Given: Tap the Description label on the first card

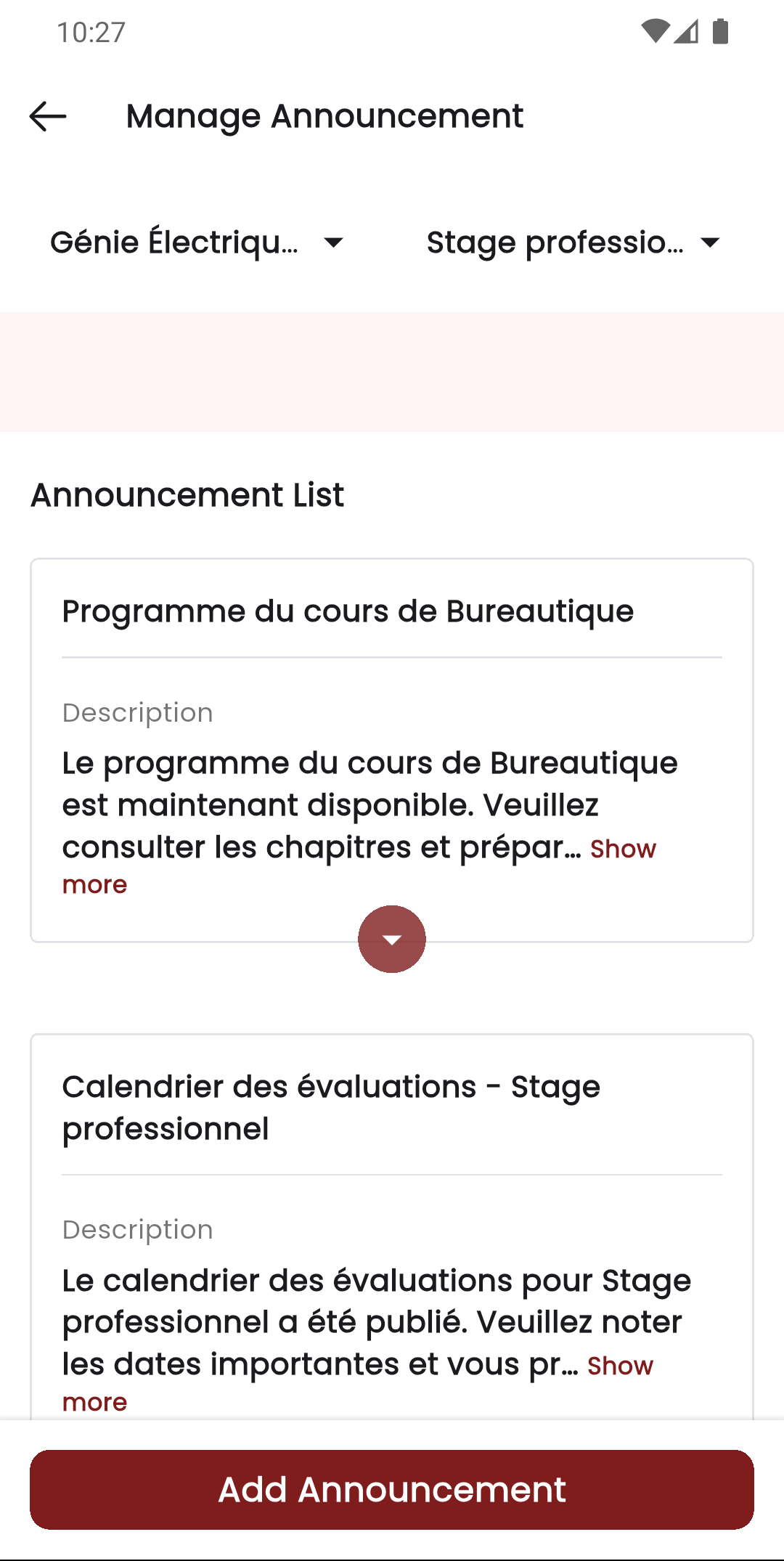Looking at the screenshot, I should (x=136, y=712).
